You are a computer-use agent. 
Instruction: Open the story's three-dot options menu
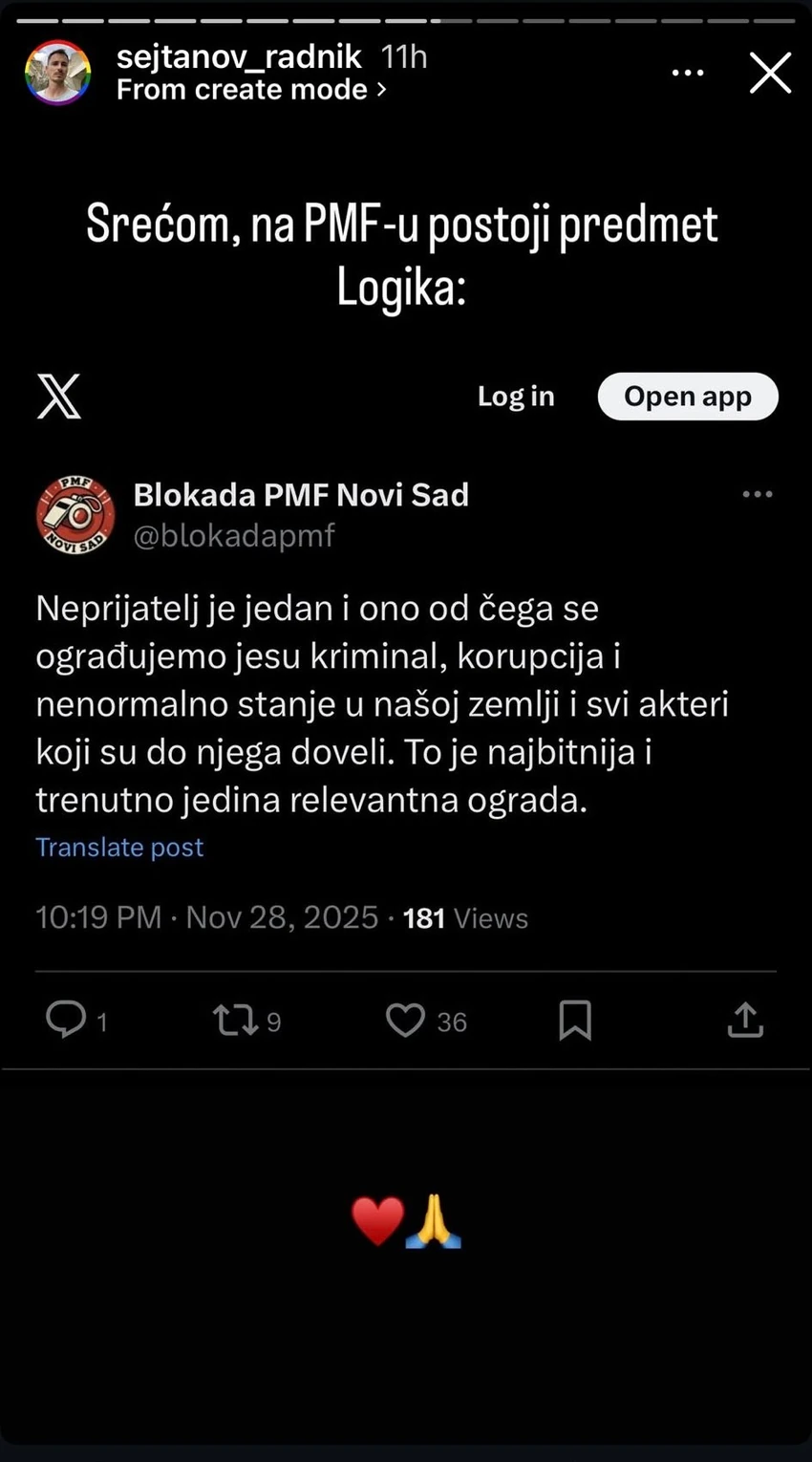coord(688,73)
